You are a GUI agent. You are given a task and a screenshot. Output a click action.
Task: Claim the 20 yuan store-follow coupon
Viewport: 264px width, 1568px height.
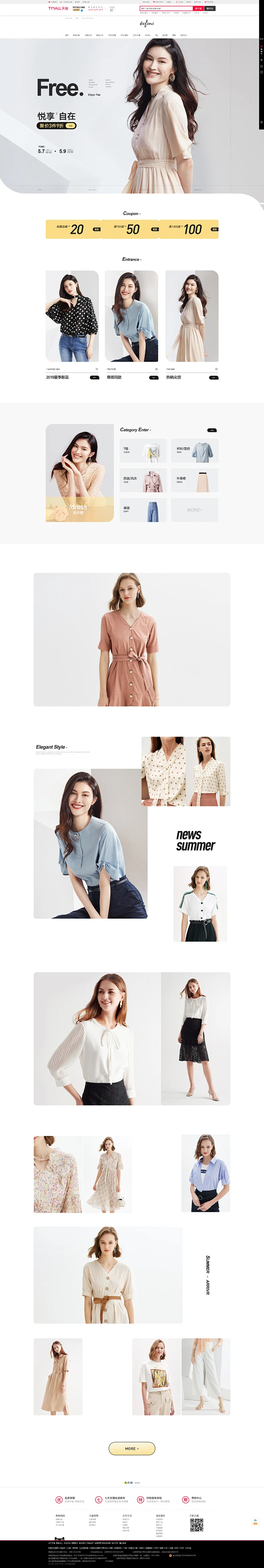(73, 229)
